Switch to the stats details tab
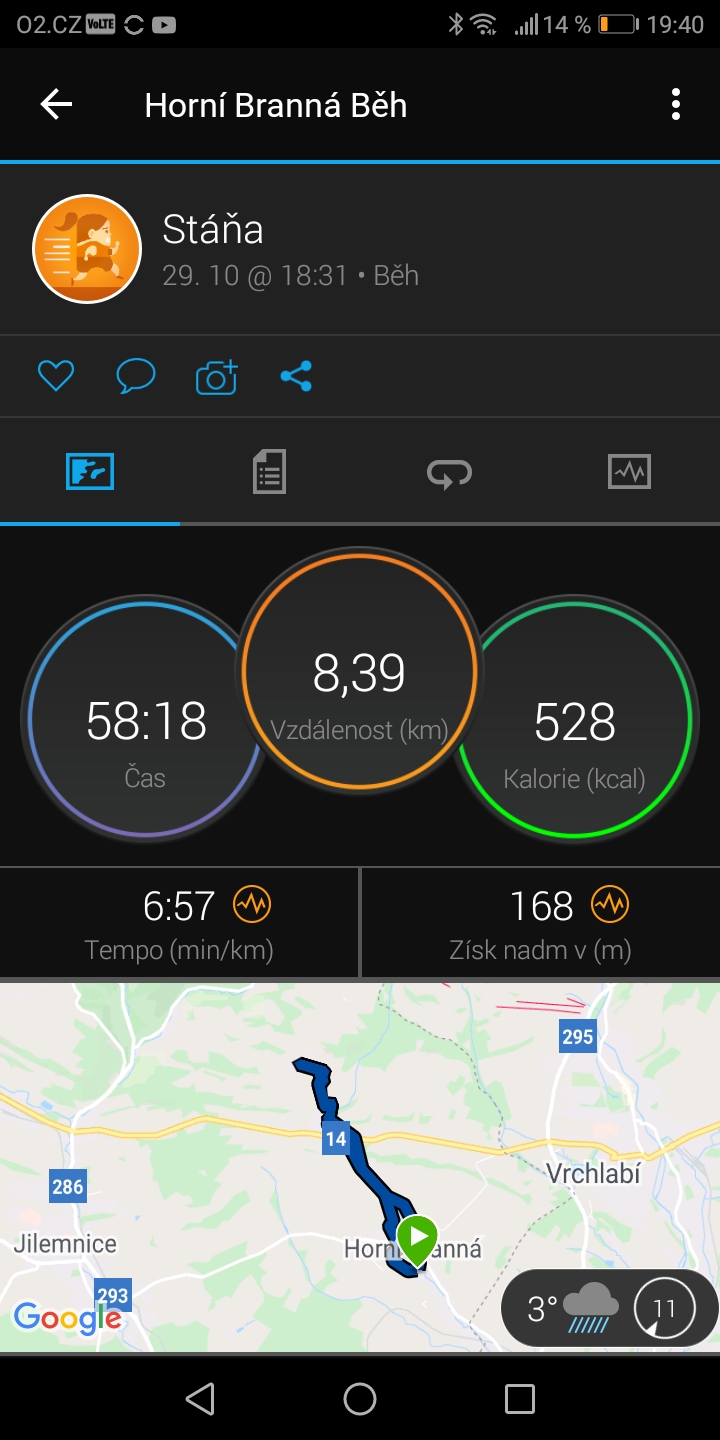 269,471
